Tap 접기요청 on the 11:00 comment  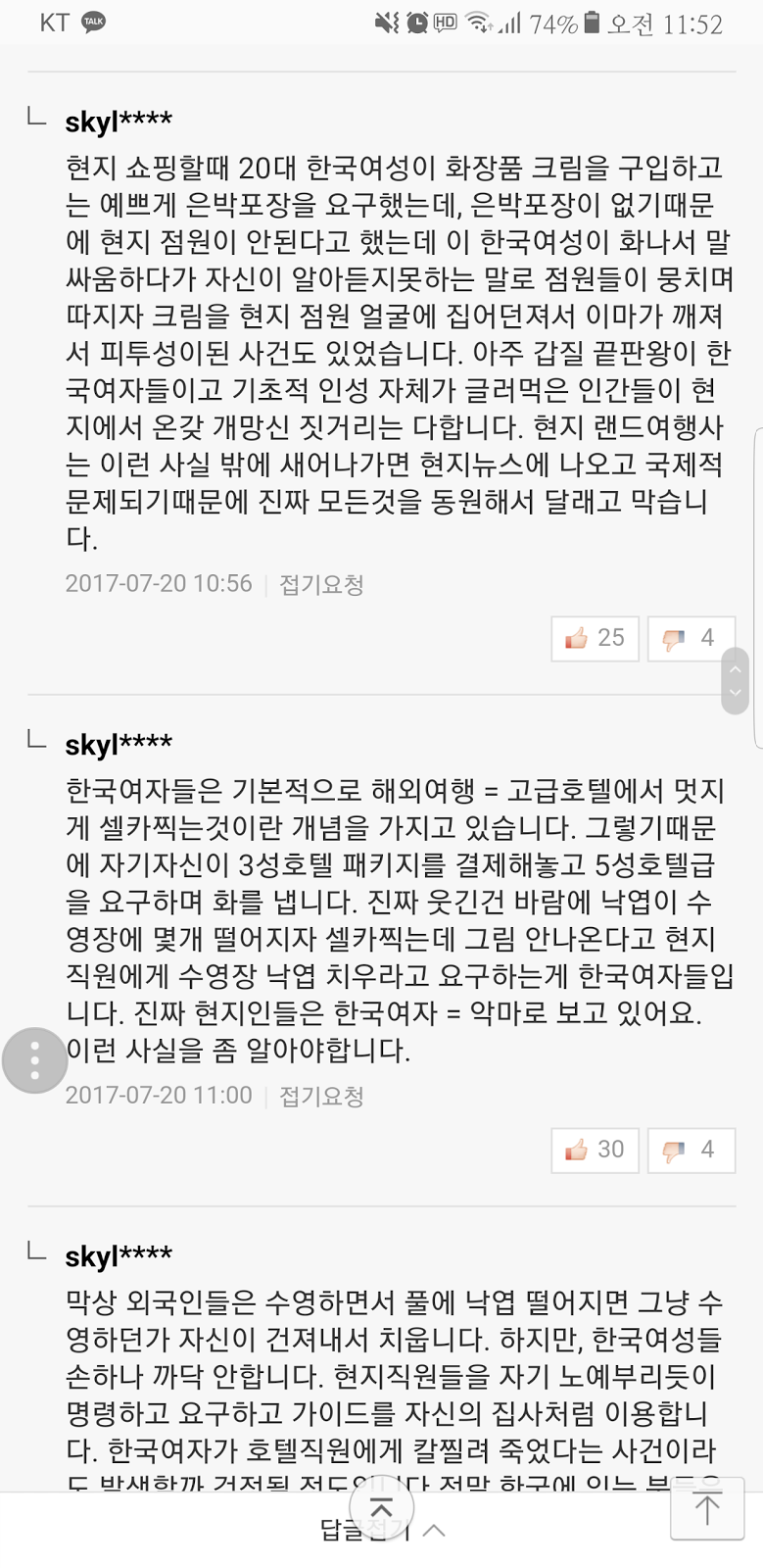[x=321, y=1096]
